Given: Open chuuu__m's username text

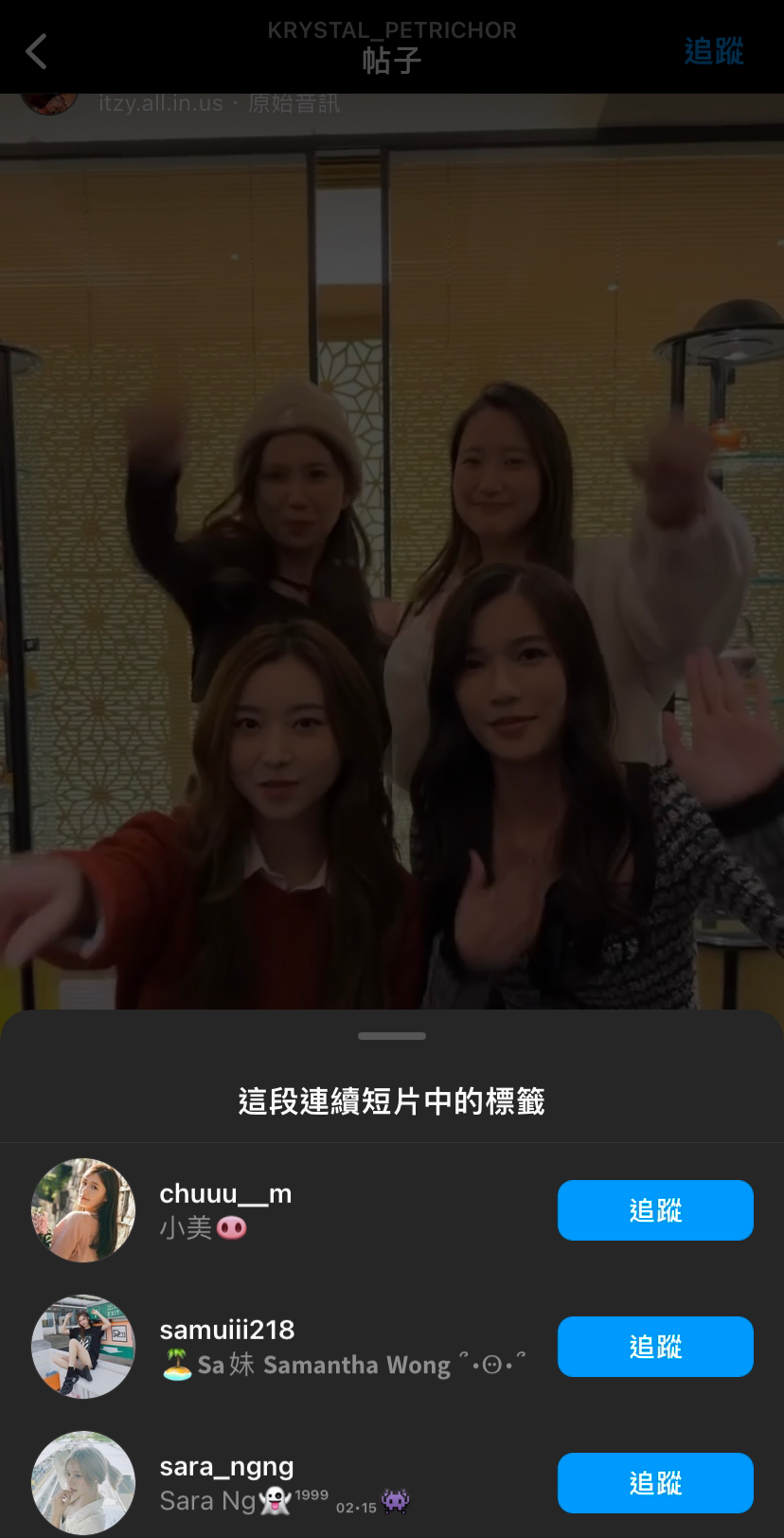Looking at the screenshot, I should 224,1193.
